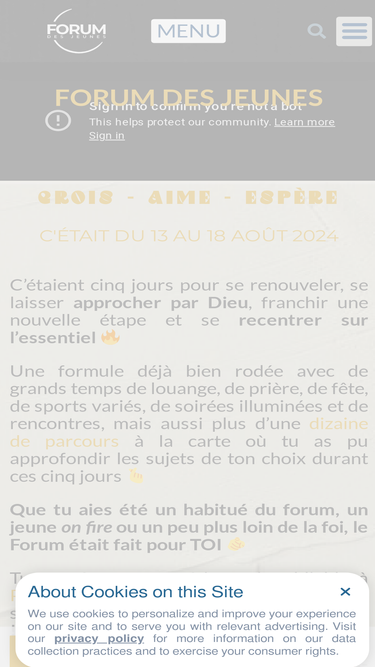The height and width of the screenshot is (667, 375).
Task: Follow the Learn more link
Action: click(304, 122)
